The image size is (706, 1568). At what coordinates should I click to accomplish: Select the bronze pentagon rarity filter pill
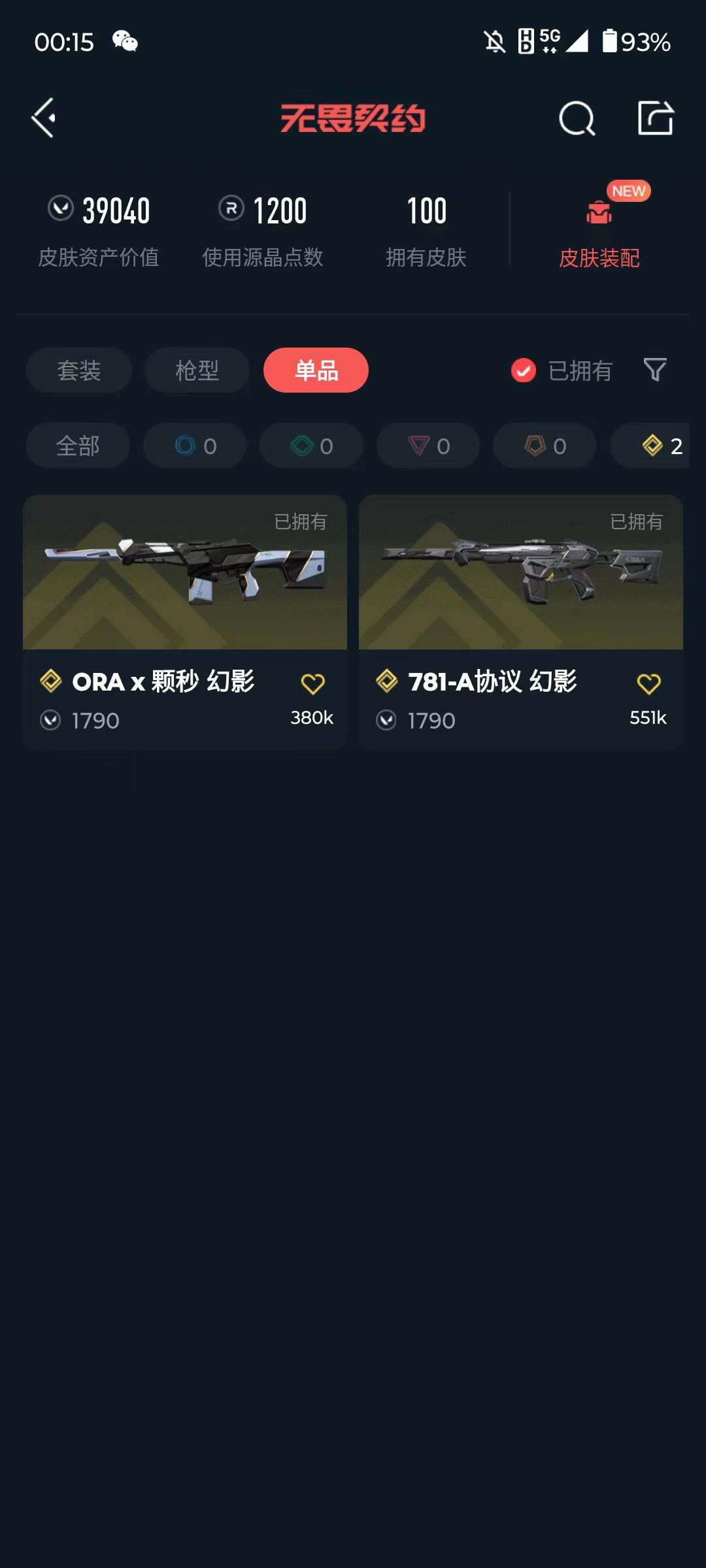tap(544, 446)
